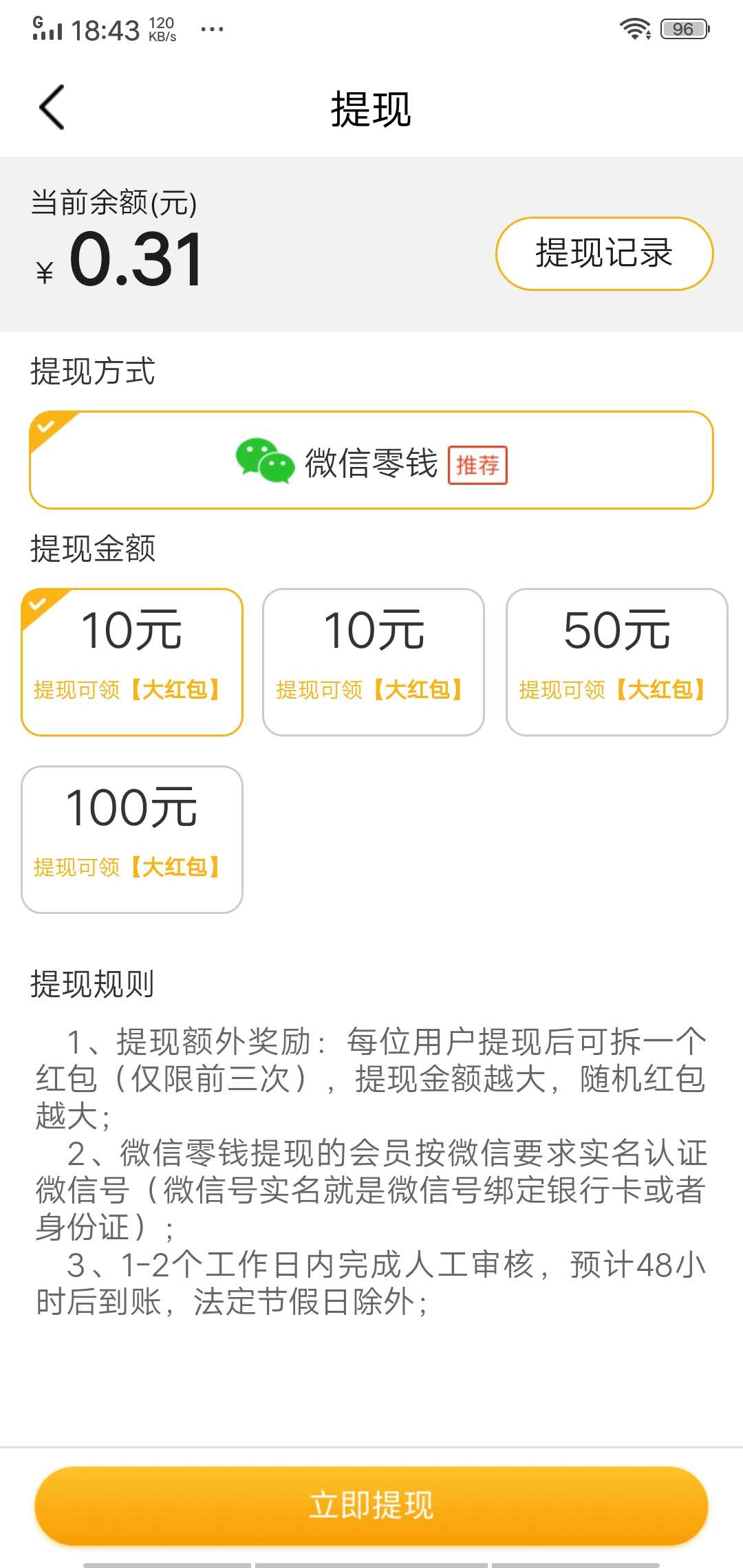Select the 微信零钱 withdrawal method
This screenshot has width=743, height=1568.
coord(371,461)
